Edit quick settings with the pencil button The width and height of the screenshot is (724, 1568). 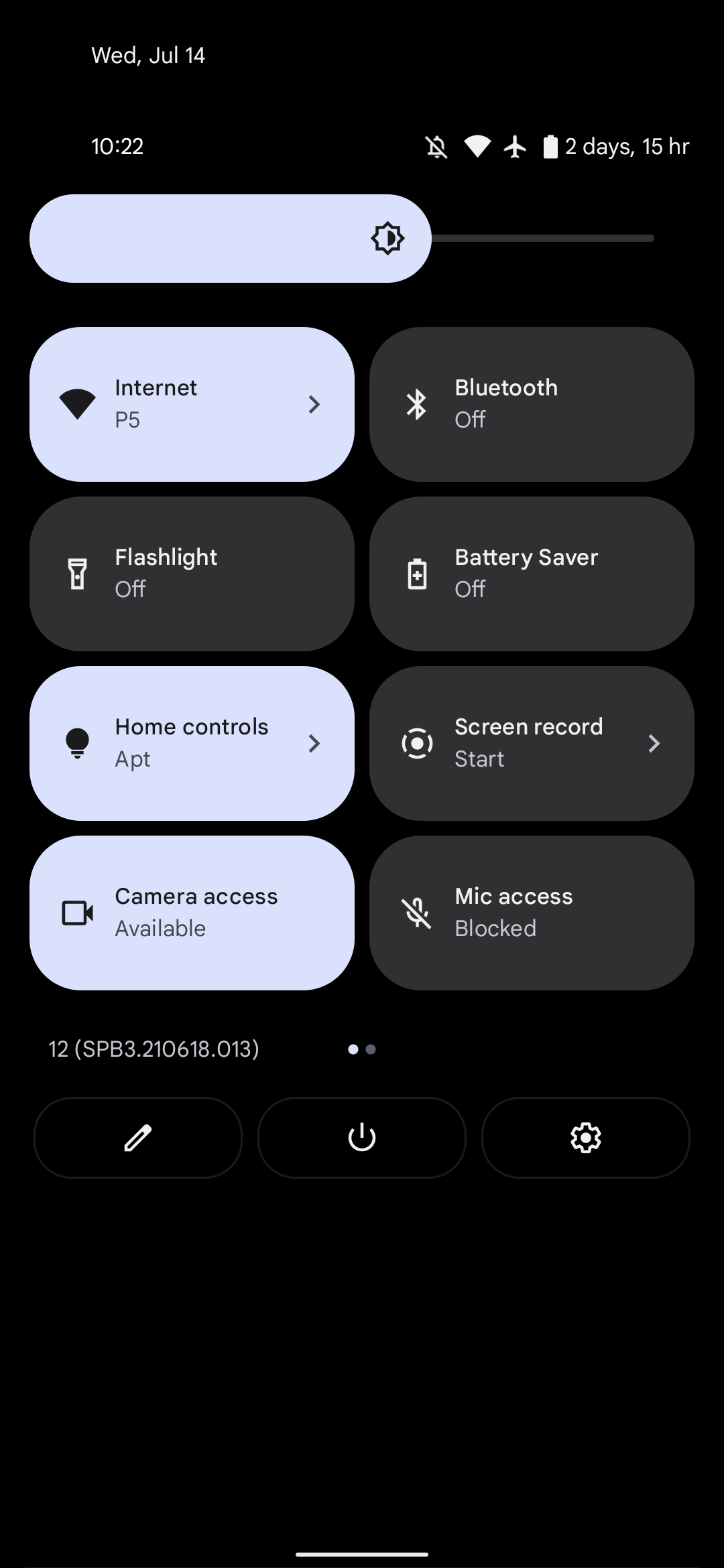click(138, 1138)
